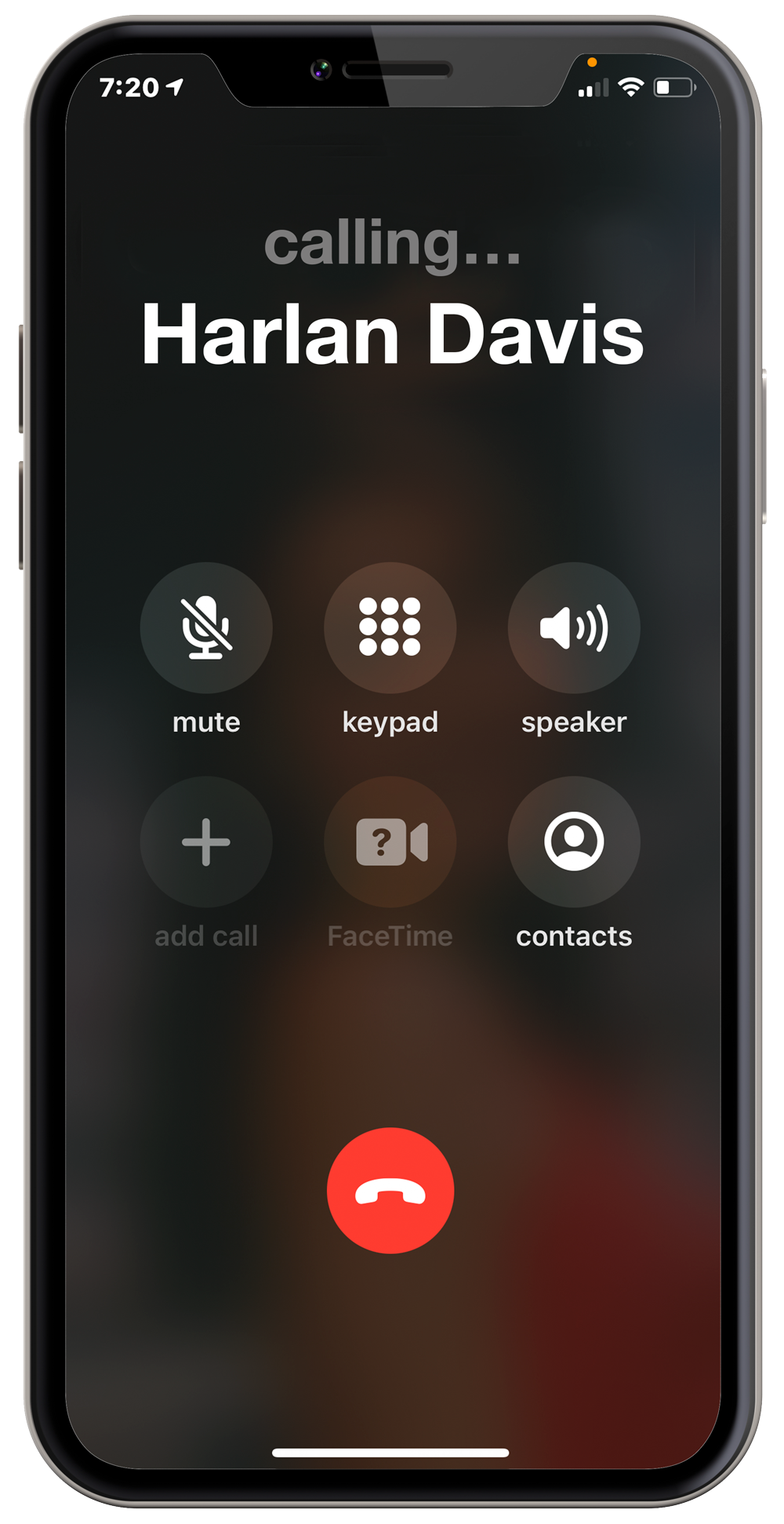Toggle the dial pad visibility
The height and width of the screenshot is (1524, 784).
(390, 627)
